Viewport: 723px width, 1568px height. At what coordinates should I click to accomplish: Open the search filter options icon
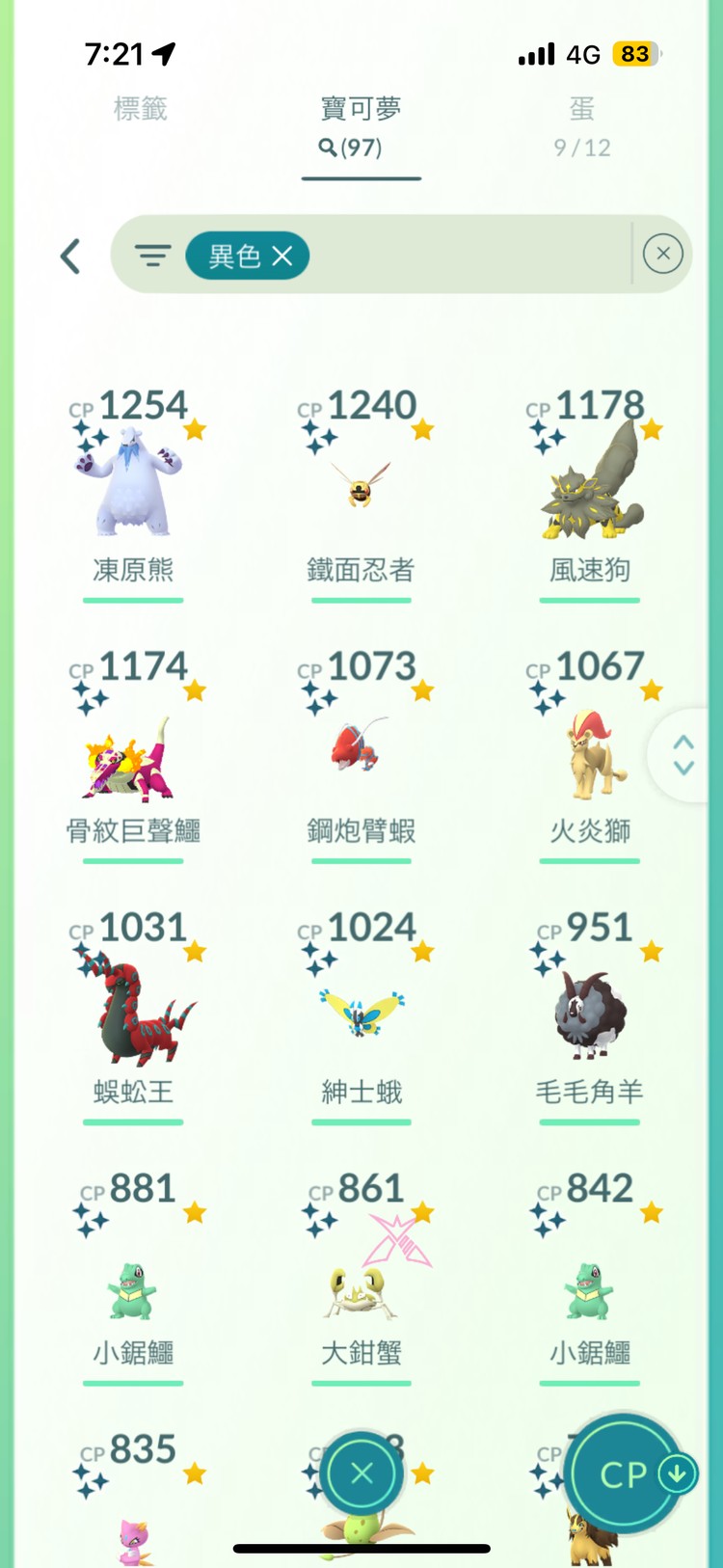pyautogui.click(x=152, y=256)
